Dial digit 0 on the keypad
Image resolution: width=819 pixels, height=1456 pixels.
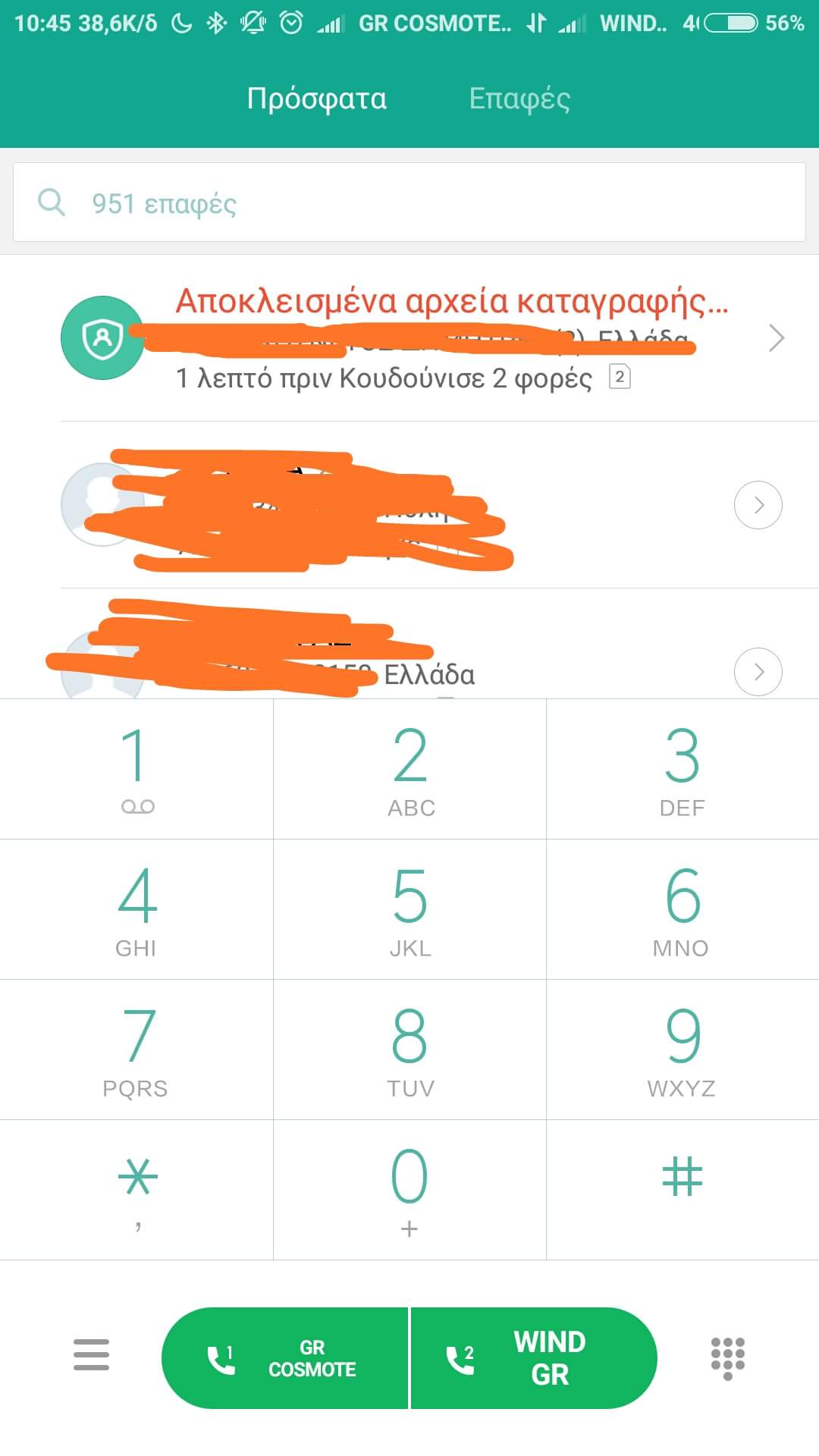click(409, 1189)
